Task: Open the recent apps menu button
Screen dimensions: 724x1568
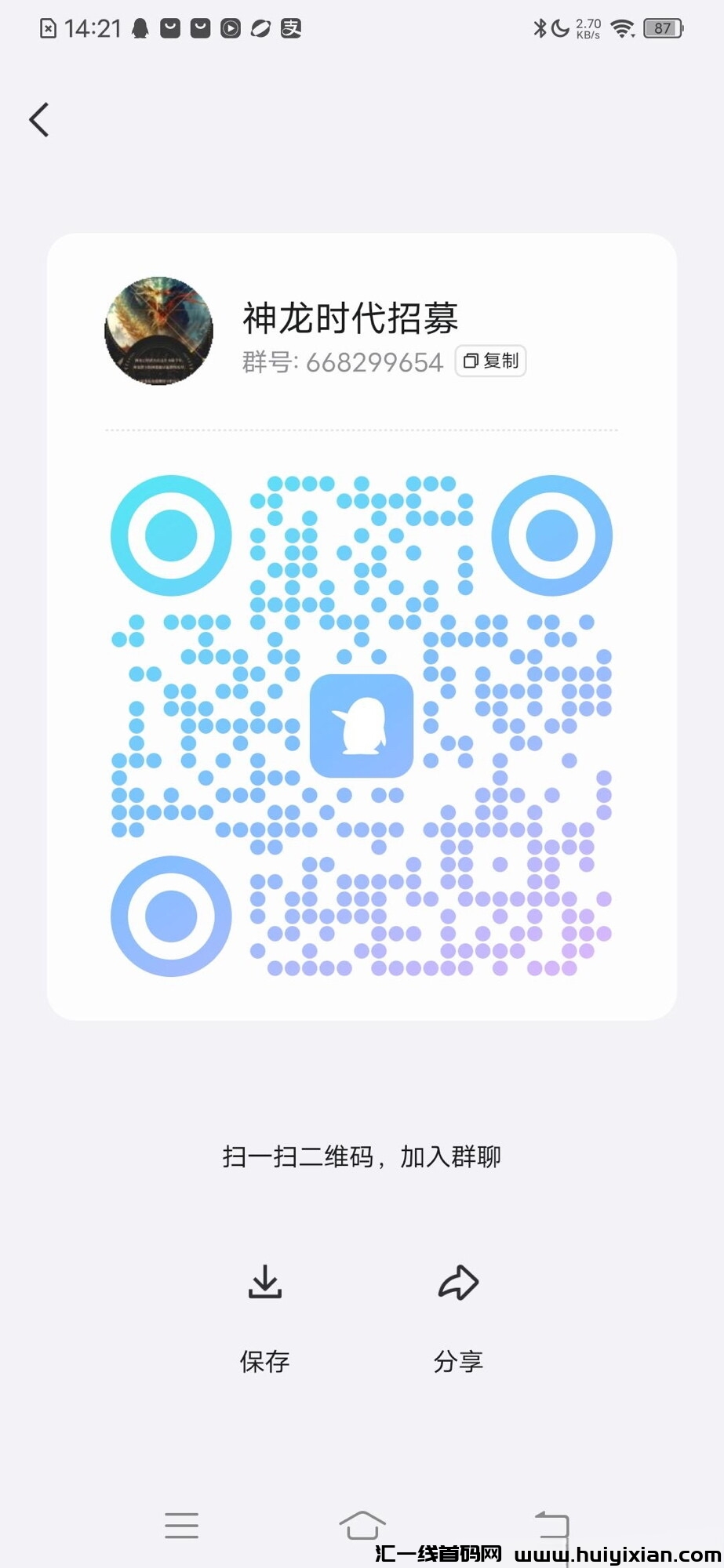Action: [x=181, y=1525]
